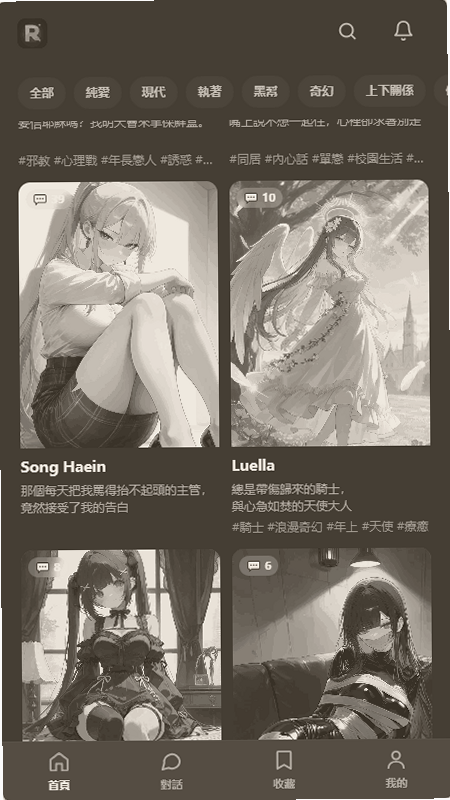Viewport: 450px width, 800px height.
Task: Filter by the 純愛 chip
Action: pos(97,92)
